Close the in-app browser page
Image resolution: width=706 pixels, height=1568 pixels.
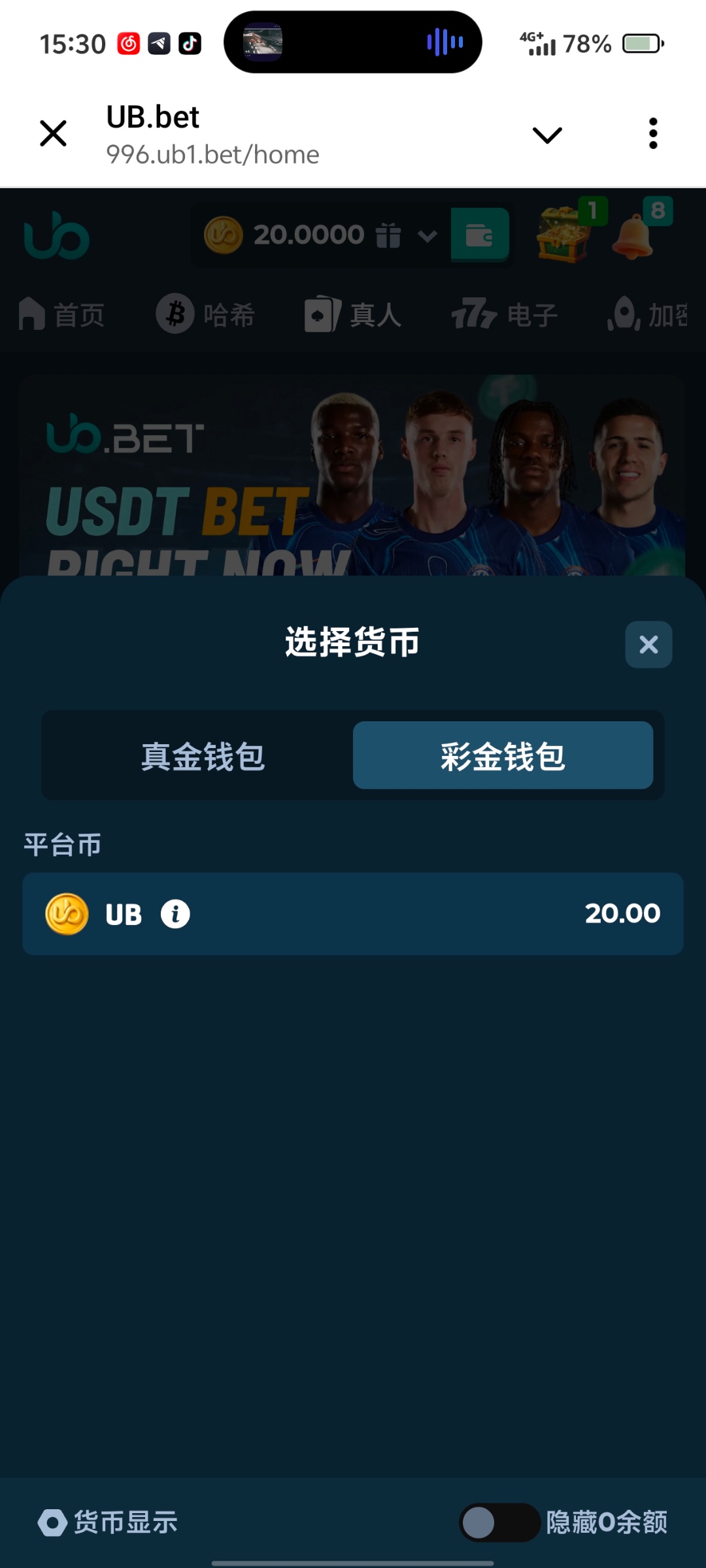point(54,134)
